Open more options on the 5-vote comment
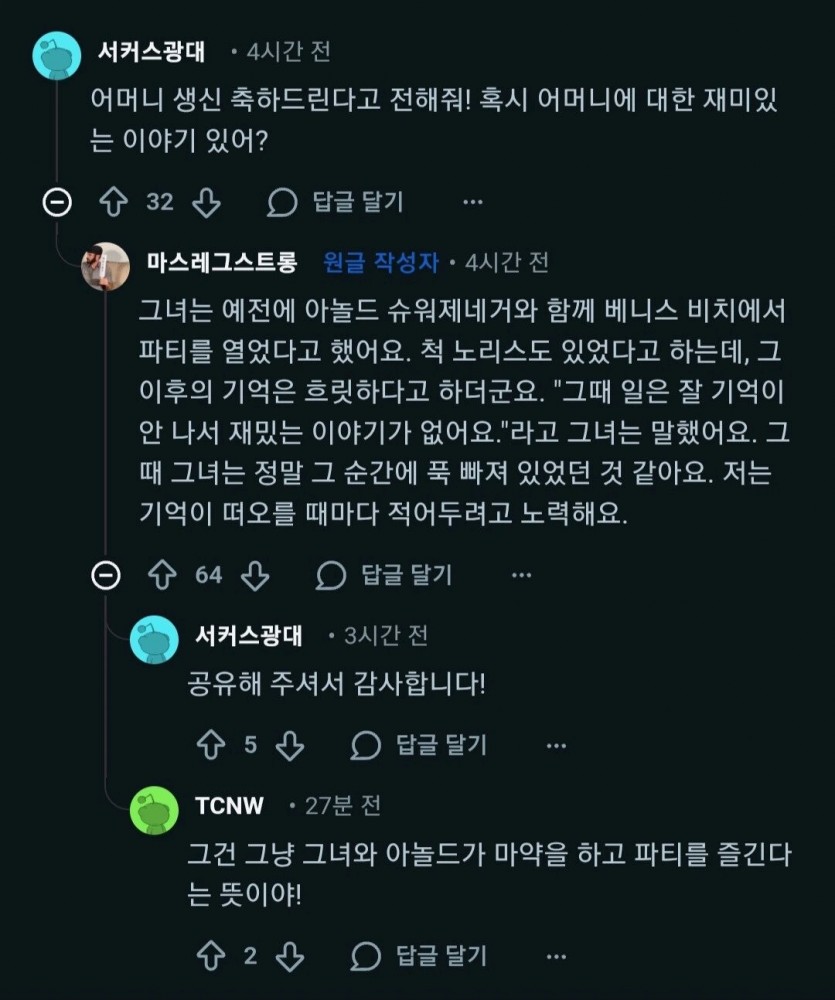 tap(556, 745)
